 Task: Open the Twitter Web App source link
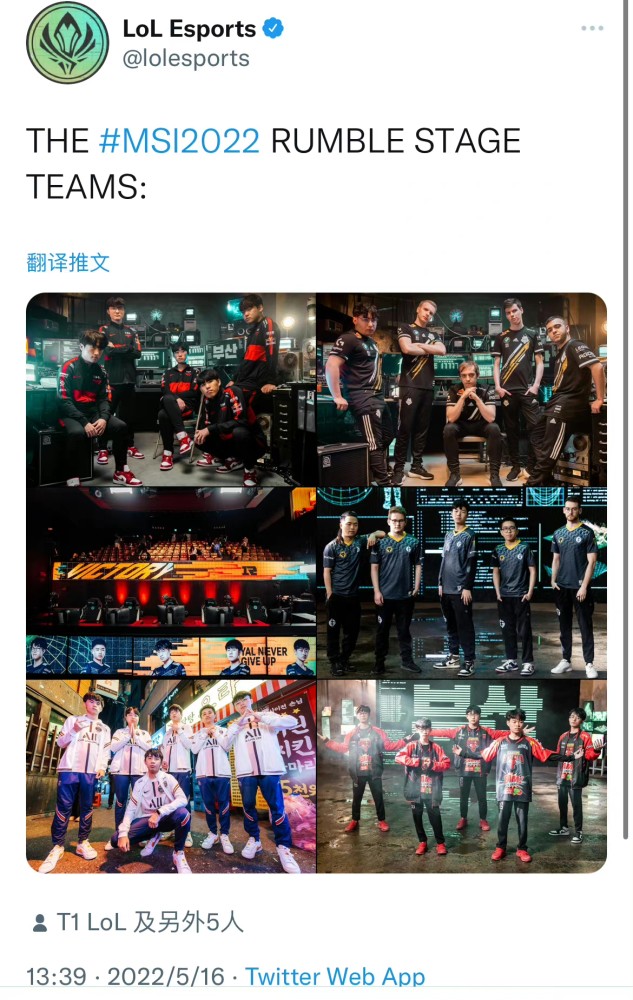tap(335, 977)
